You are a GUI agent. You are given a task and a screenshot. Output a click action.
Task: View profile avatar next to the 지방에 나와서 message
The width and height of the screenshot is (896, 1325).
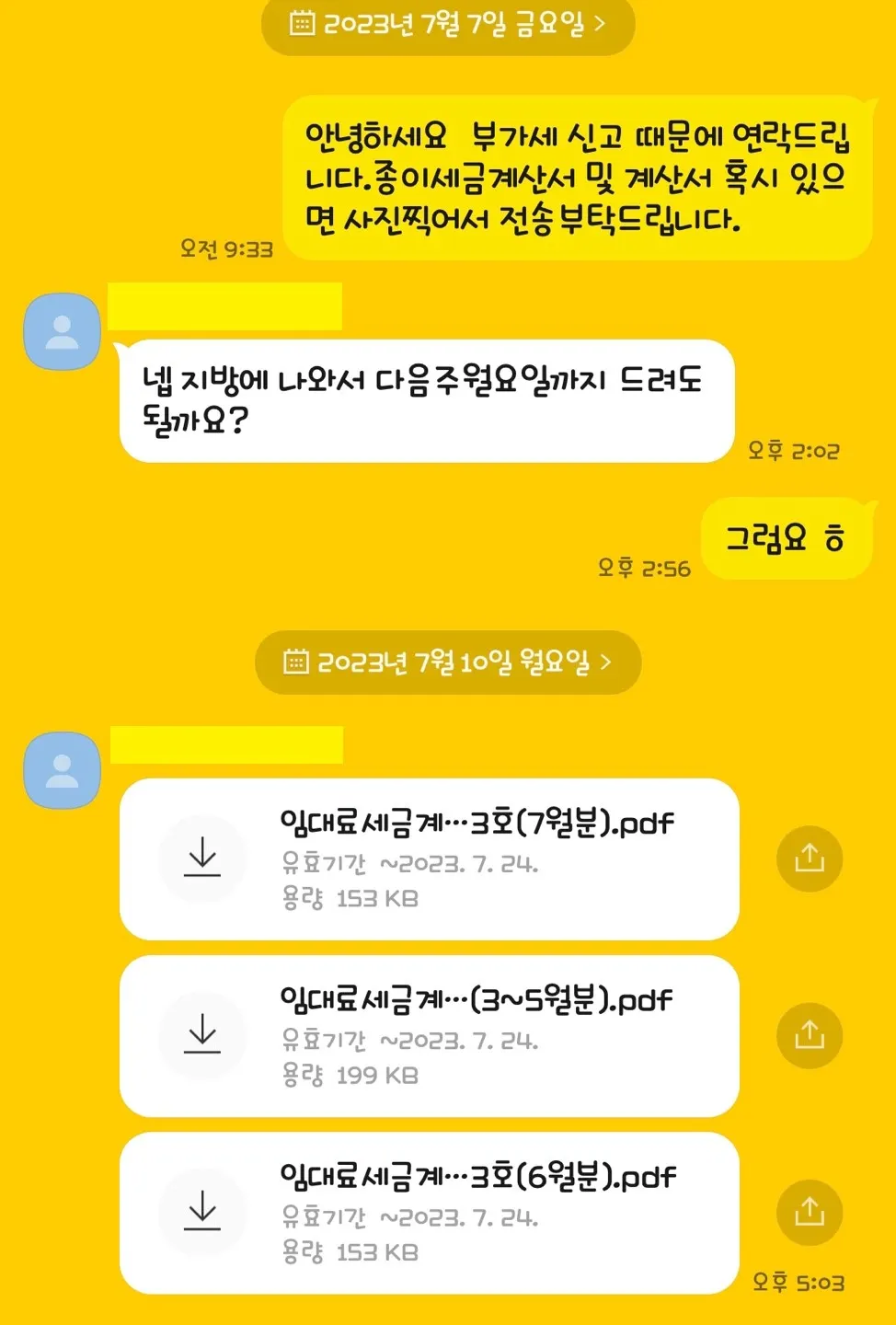(x=62, y=331)
